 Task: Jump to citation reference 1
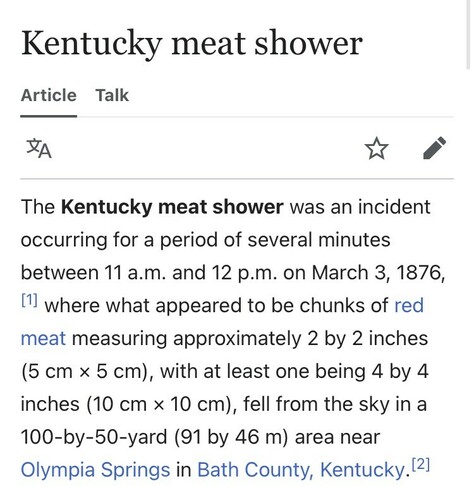click(29, 300)
